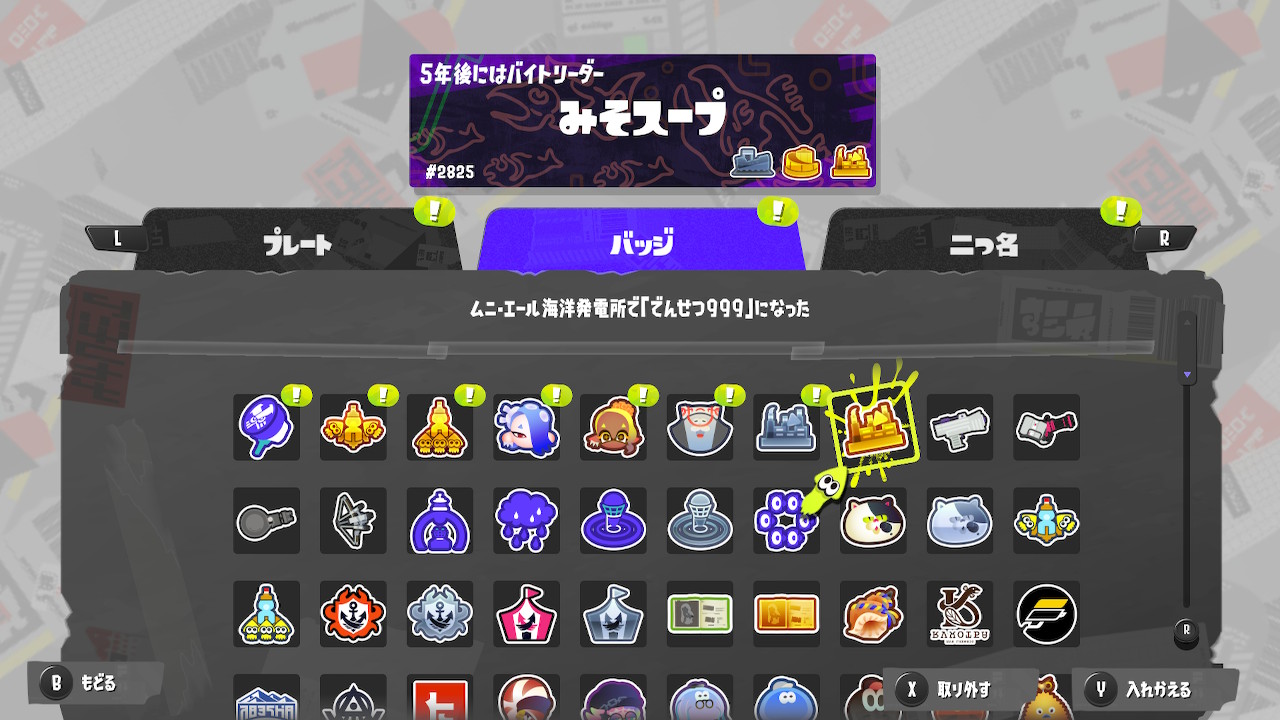Choose the gray power plant badge
This screenshot has height=720, width=1280.
click(786, 427)
